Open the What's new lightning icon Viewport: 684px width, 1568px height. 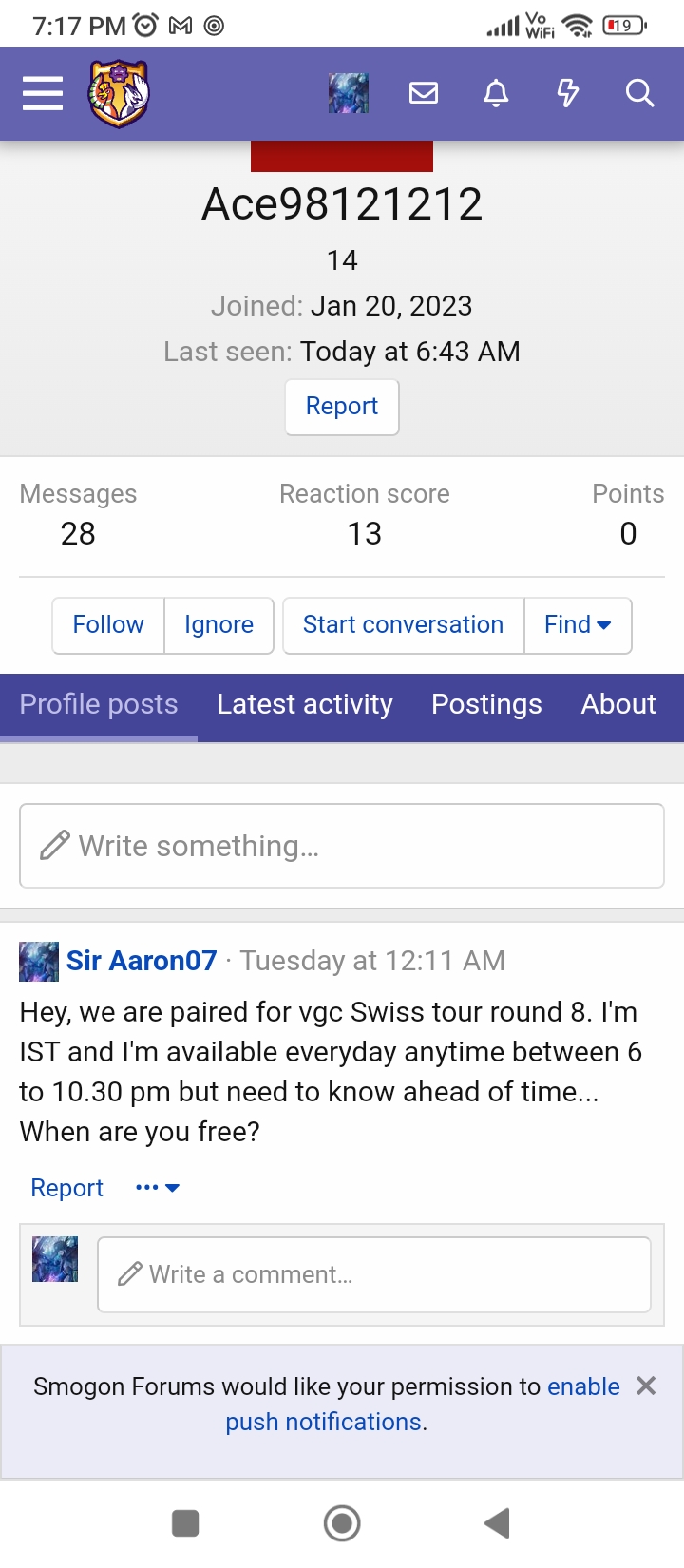pyautogui.click(x=568, y=93)
